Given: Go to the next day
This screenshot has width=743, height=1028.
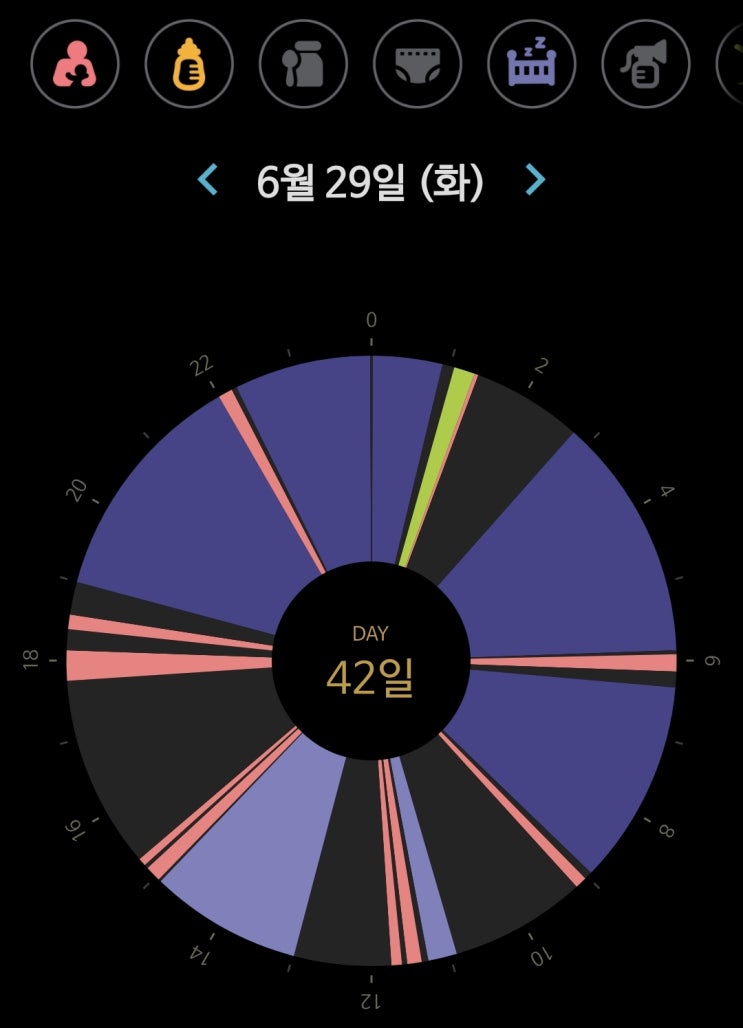Looking at the screenshot, I should [536, 180].
